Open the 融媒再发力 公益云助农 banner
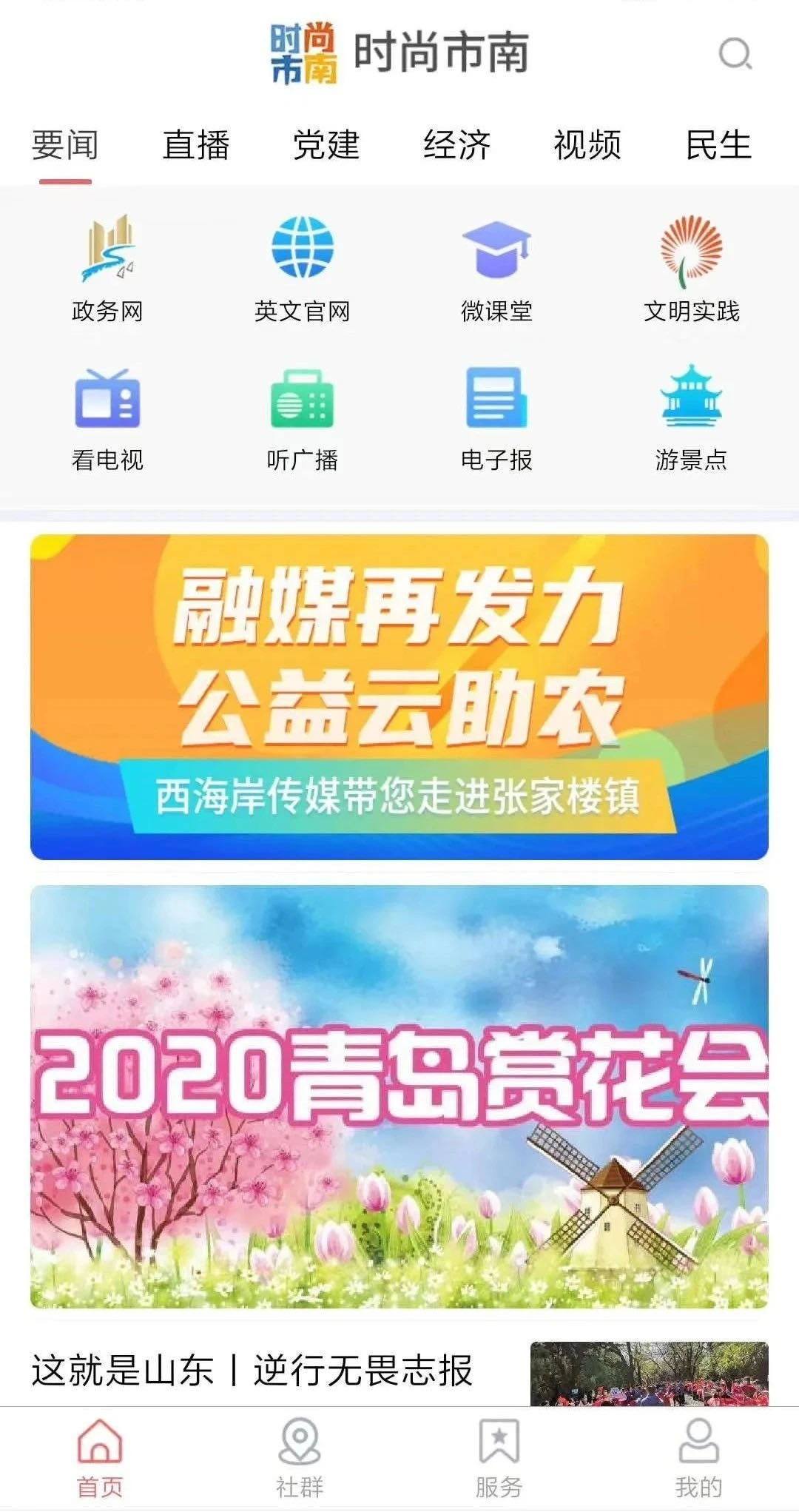Screen dimensions: 799x1512 [x=399, y=696]
